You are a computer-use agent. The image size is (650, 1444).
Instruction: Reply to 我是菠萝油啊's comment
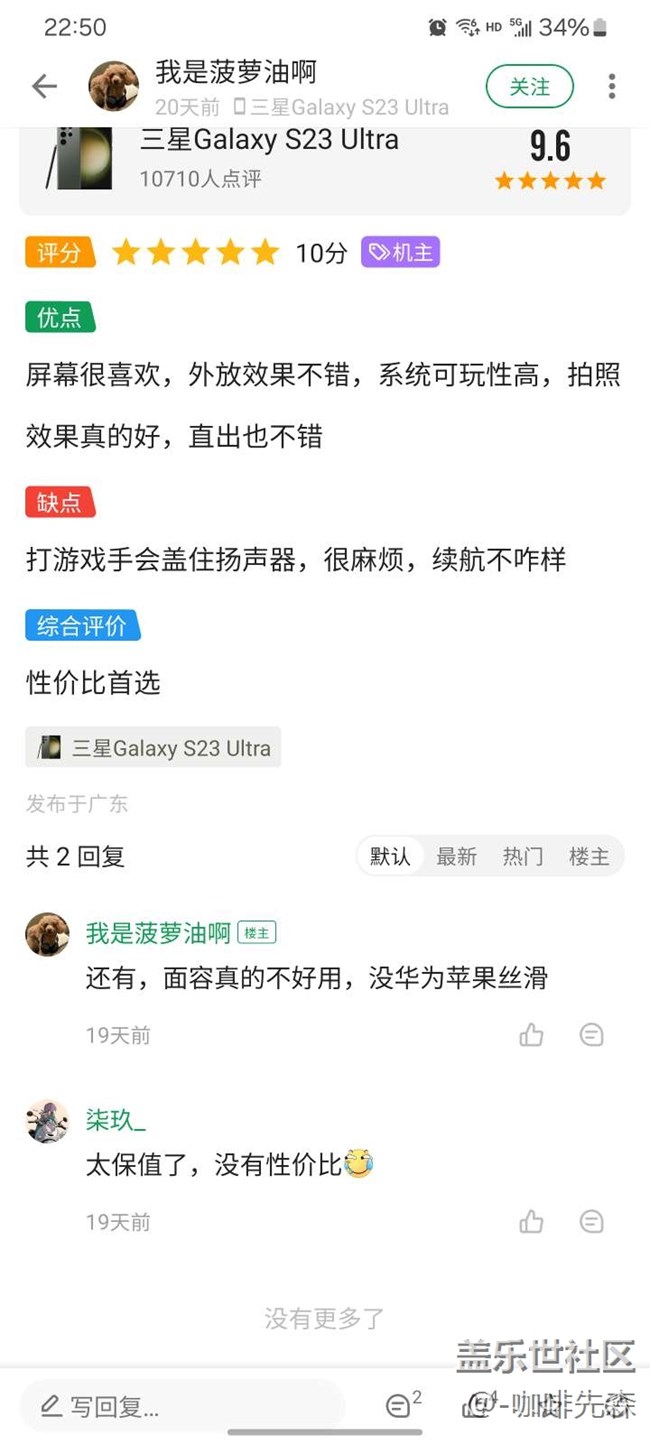591,1035
